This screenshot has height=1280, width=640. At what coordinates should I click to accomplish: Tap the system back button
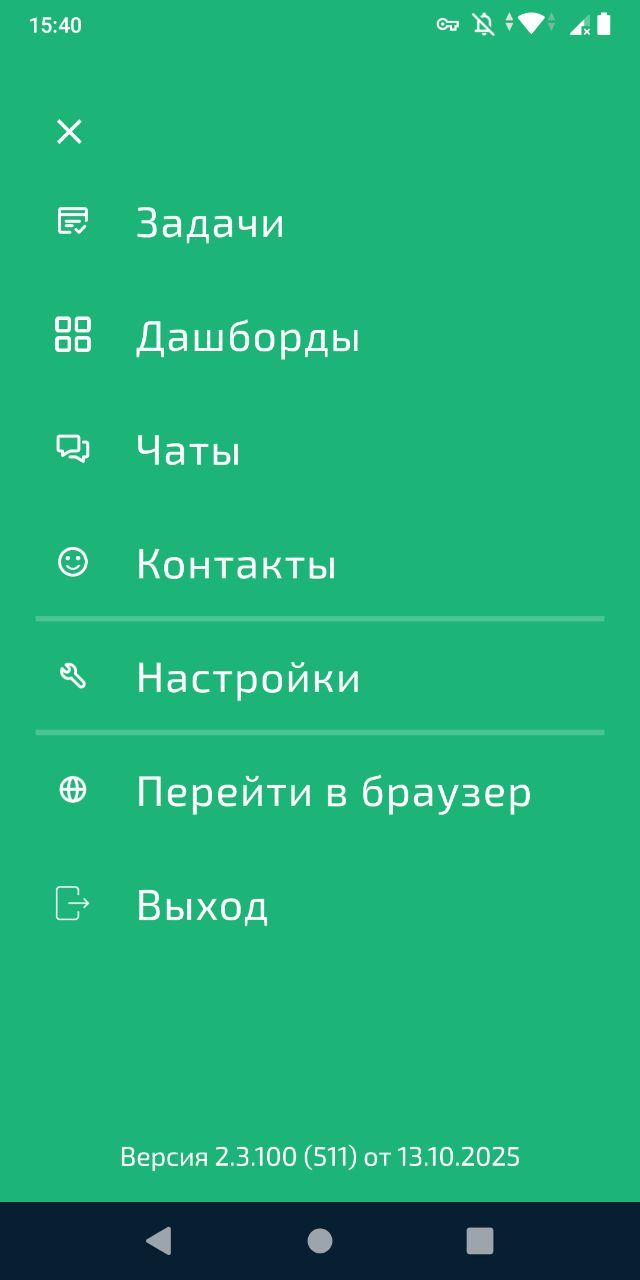(x=159, y=1241)
